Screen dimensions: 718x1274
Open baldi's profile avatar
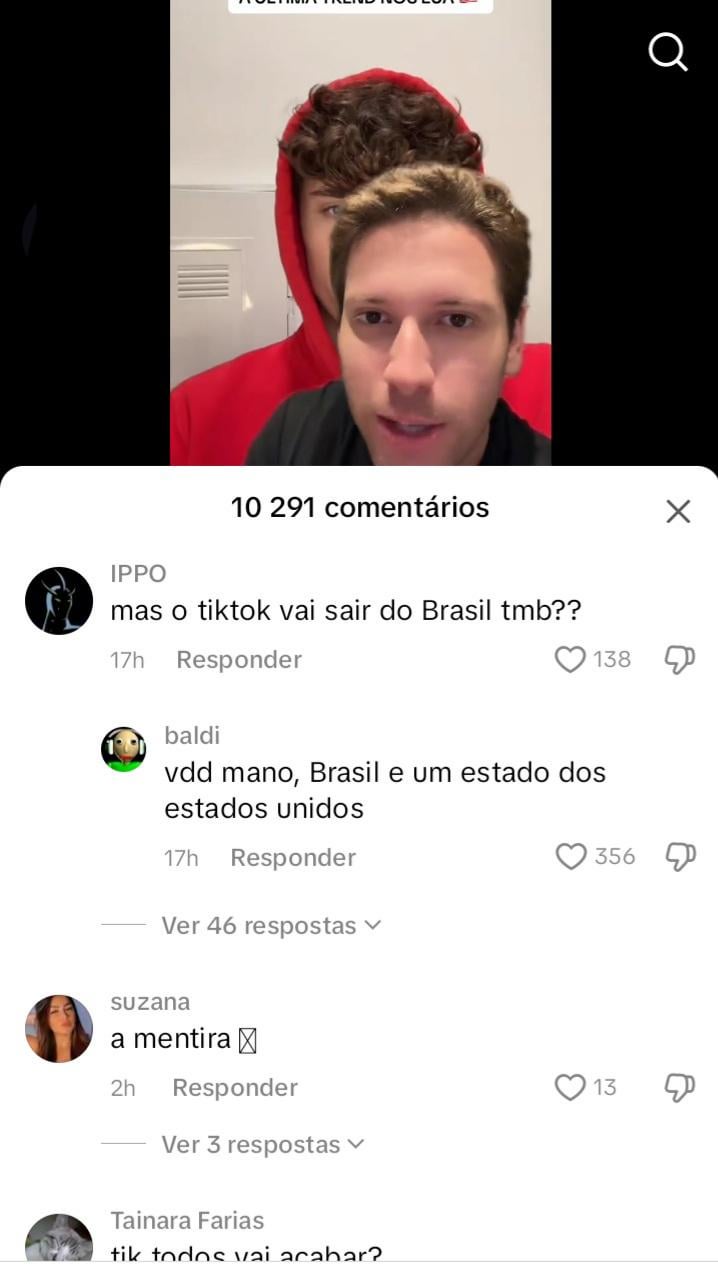124,749
